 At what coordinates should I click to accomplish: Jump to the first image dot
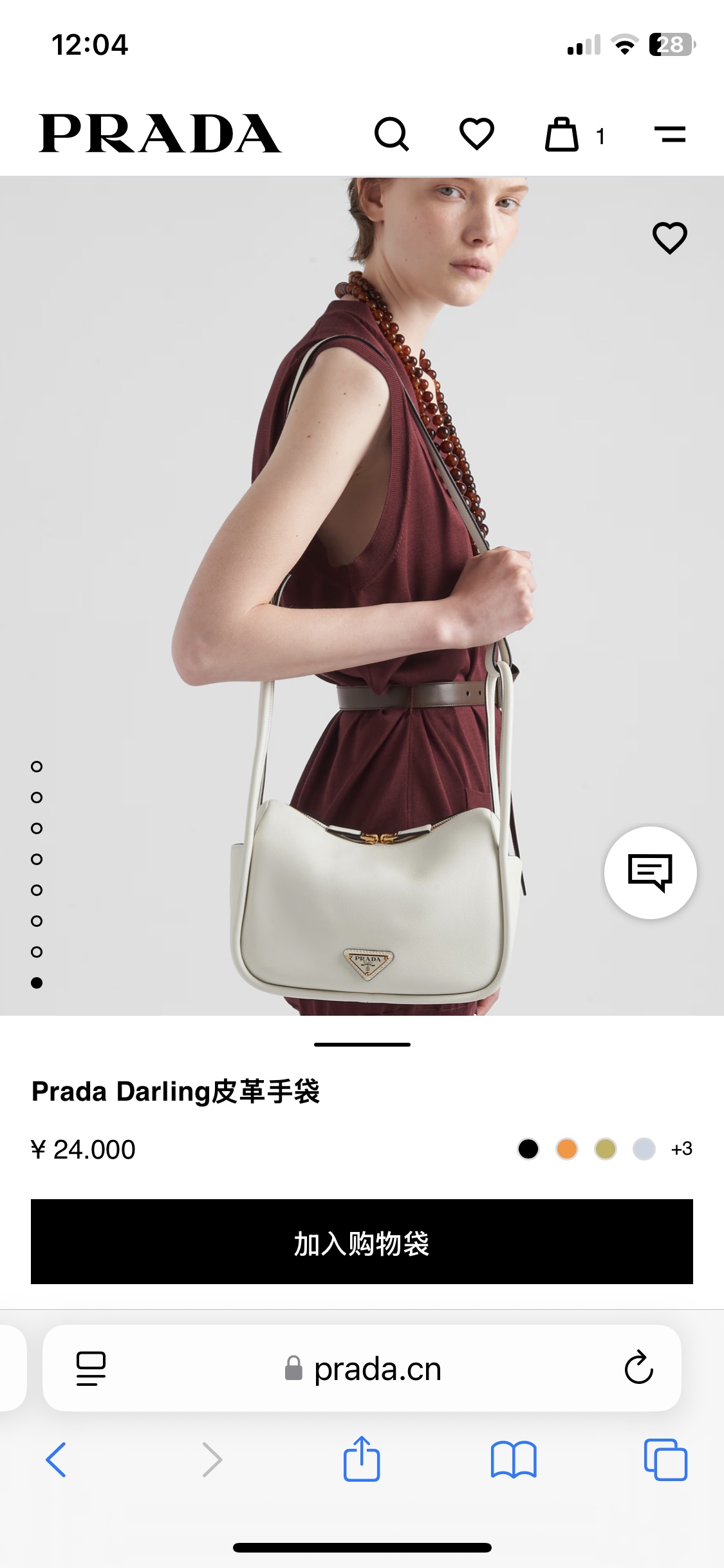[37, 767]
